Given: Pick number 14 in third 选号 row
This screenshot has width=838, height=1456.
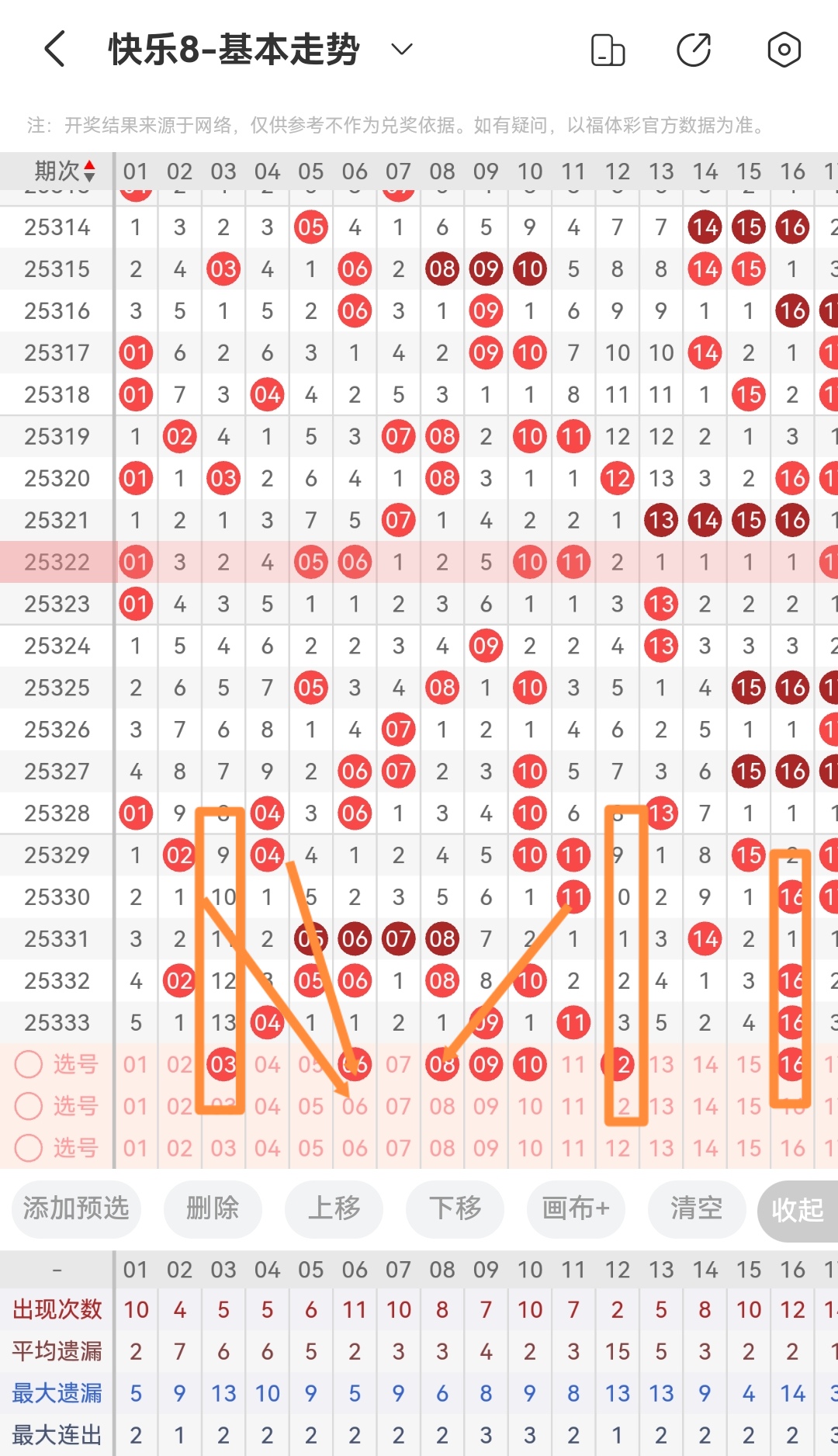Looking at the screenshot, I should pos(705,1148).
